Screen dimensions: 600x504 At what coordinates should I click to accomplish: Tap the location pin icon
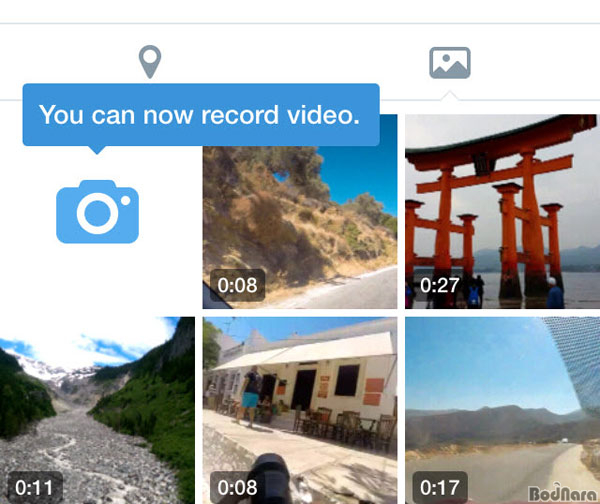[150, 63]
